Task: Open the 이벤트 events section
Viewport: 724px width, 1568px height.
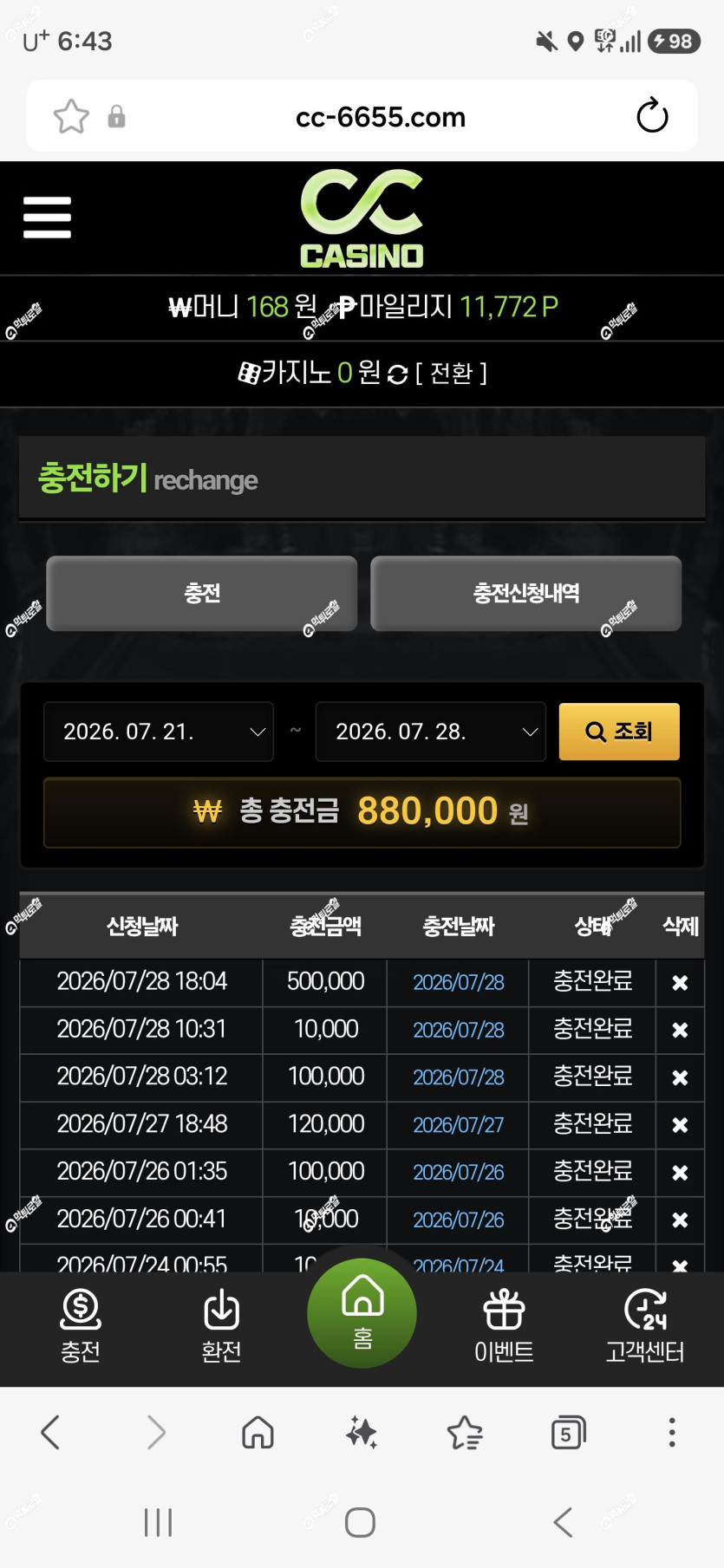Action: click(x=504, y=1326)
